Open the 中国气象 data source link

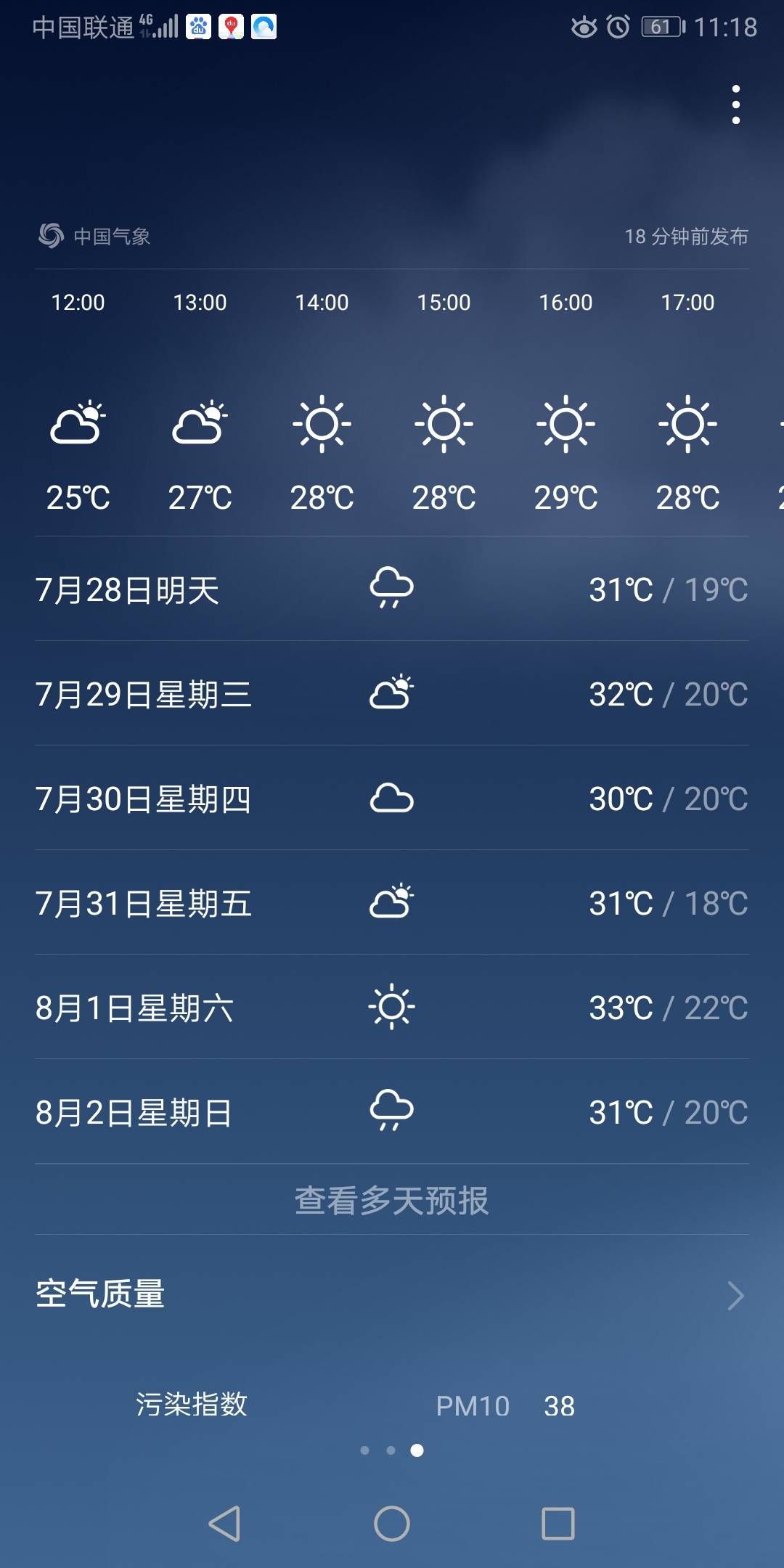tap(94, 236)
